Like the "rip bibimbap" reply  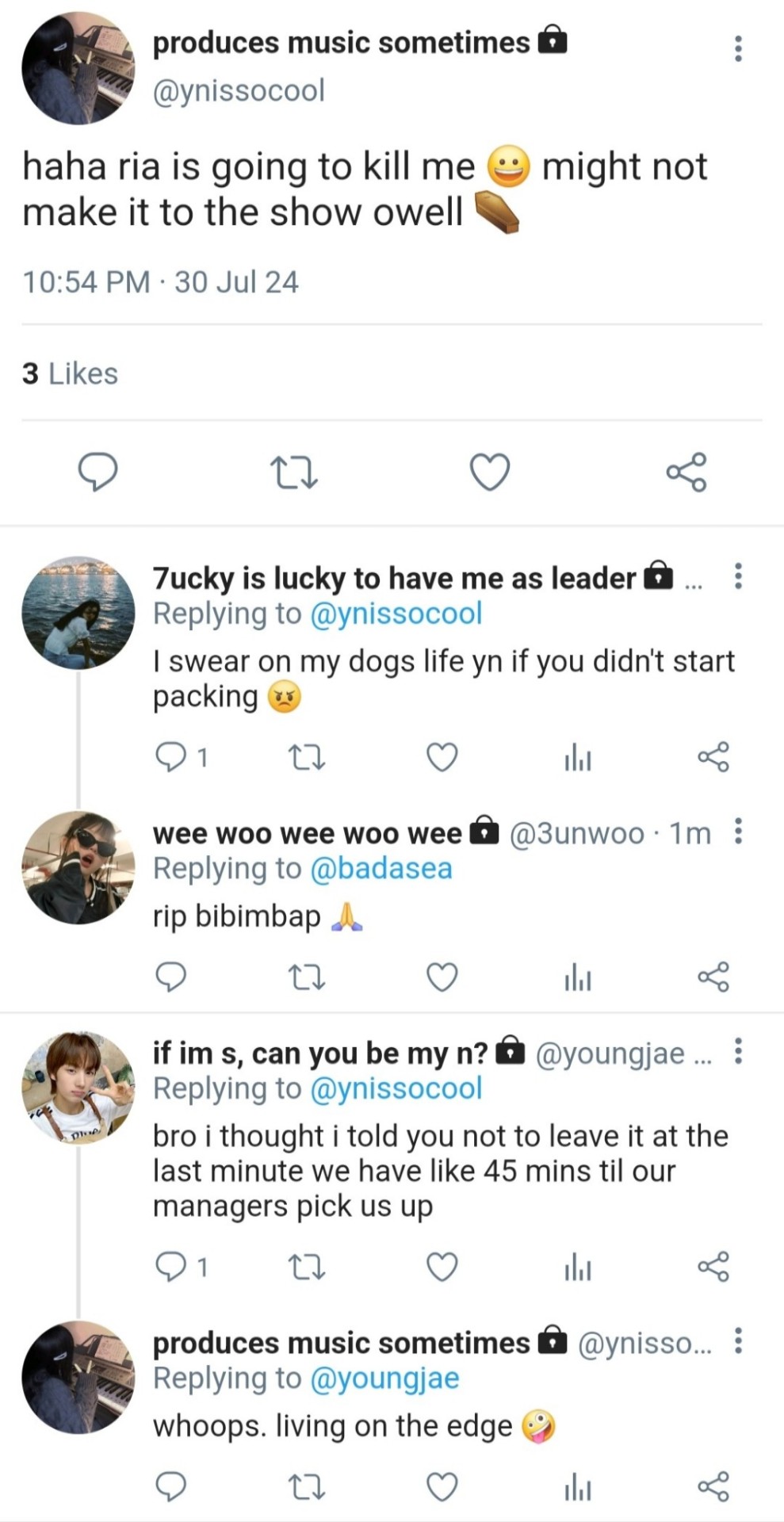pyautogui.click(x=442, y=977)
